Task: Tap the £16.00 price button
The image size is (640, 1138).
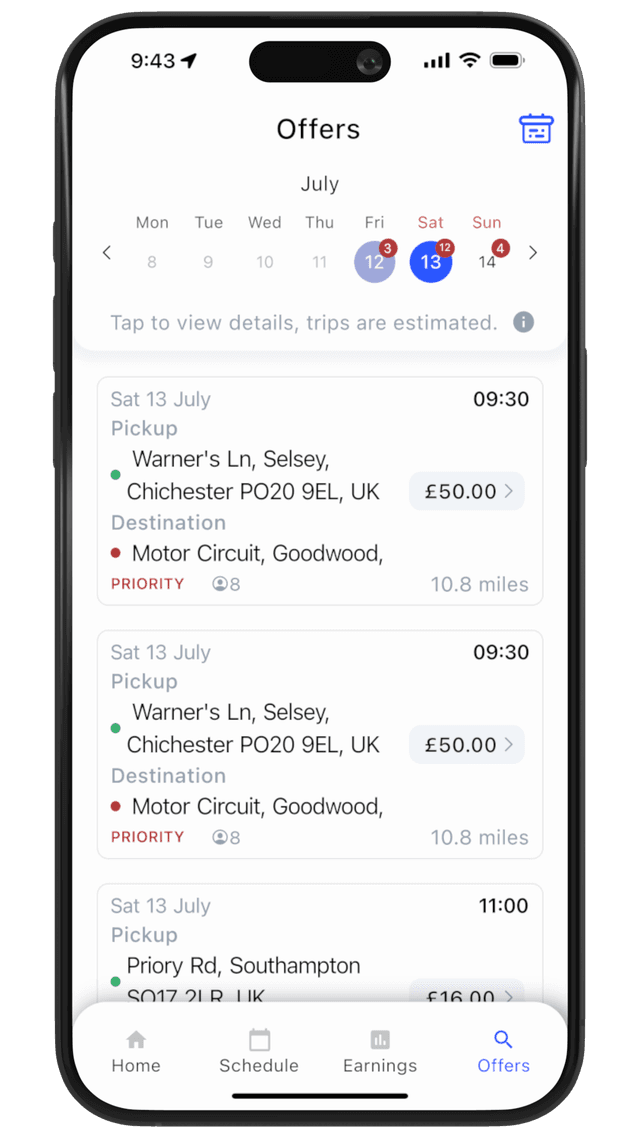Action: coord(467,994)
